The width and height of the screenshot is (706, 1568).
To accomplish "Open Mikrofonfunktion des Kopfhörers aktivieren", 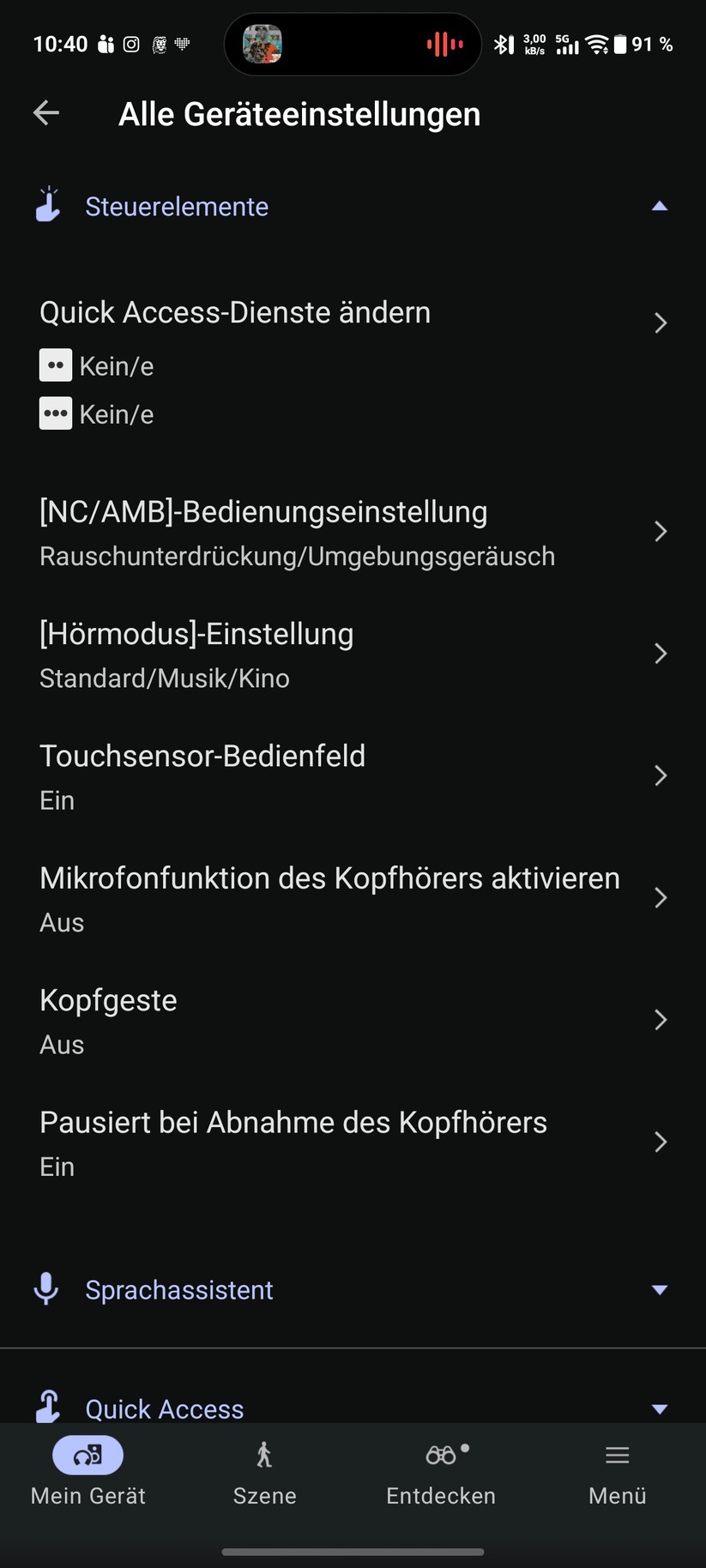I will coord(353,898).
